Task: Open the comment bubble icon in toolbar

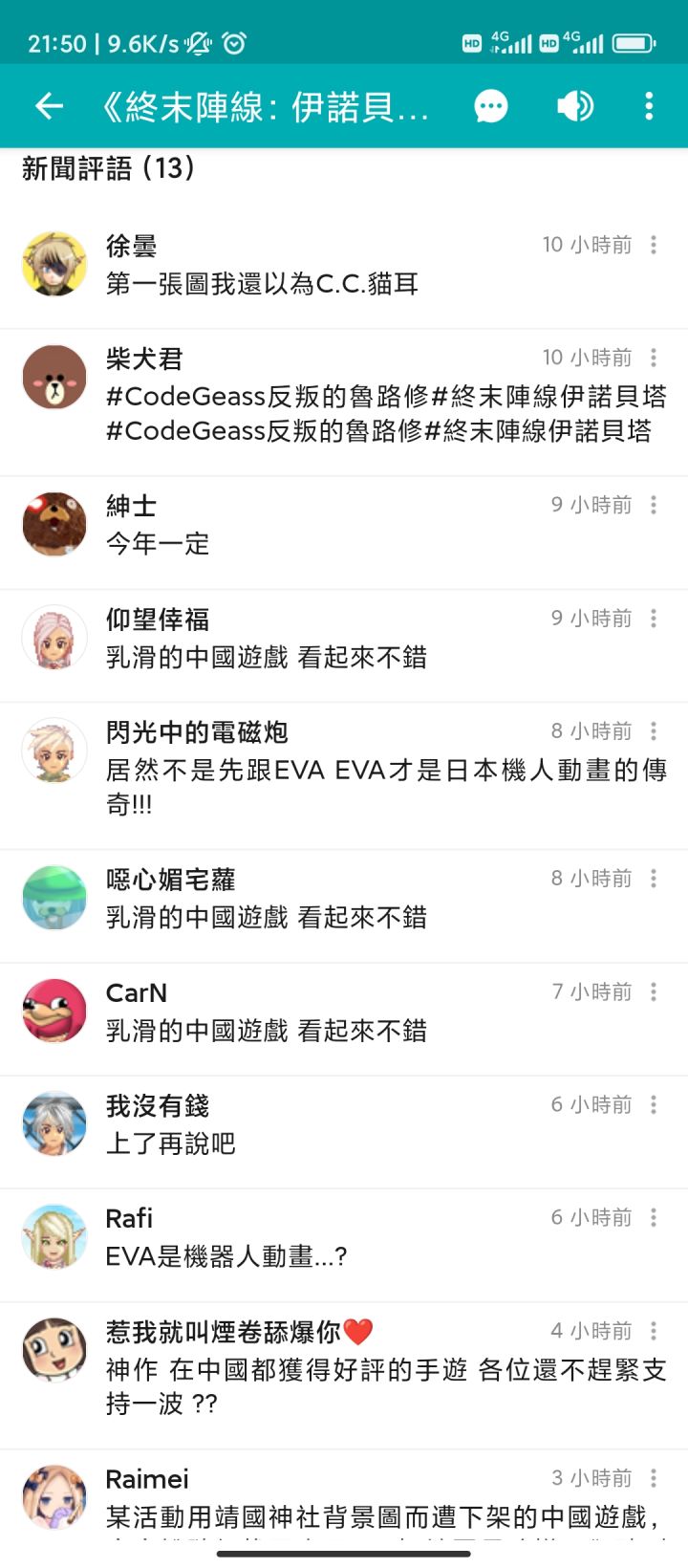Action: [491, 106]
